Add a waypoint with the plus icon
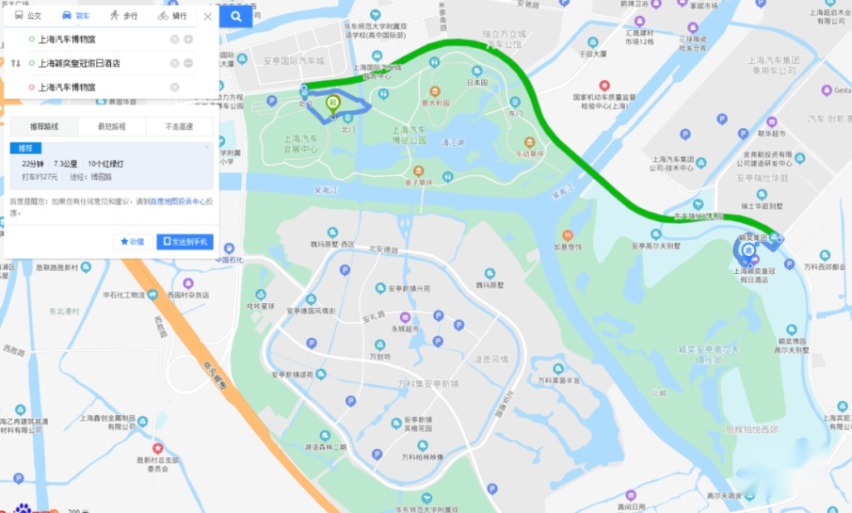 pos(188,39)
